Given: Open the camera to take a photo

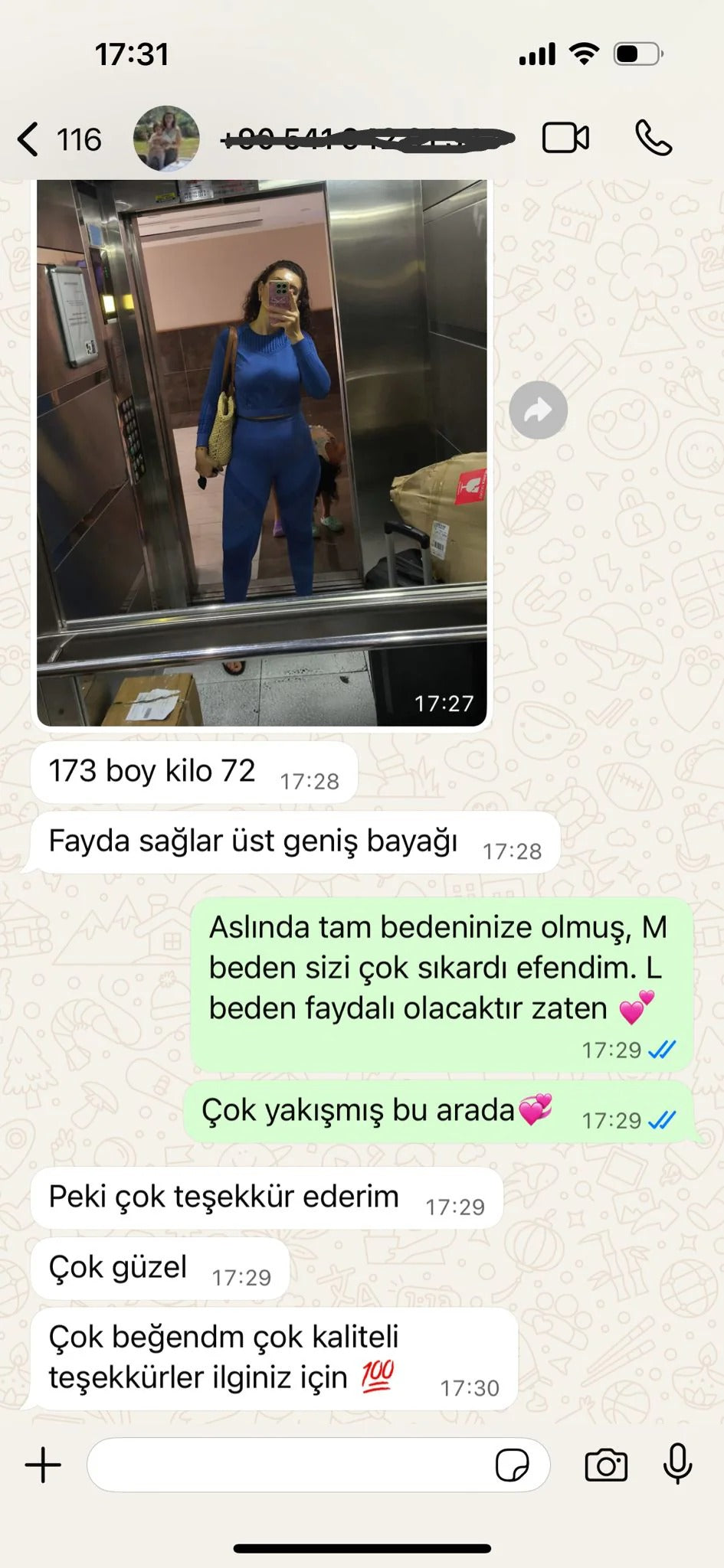Looking at the screenshot, I should [605, 1465].
